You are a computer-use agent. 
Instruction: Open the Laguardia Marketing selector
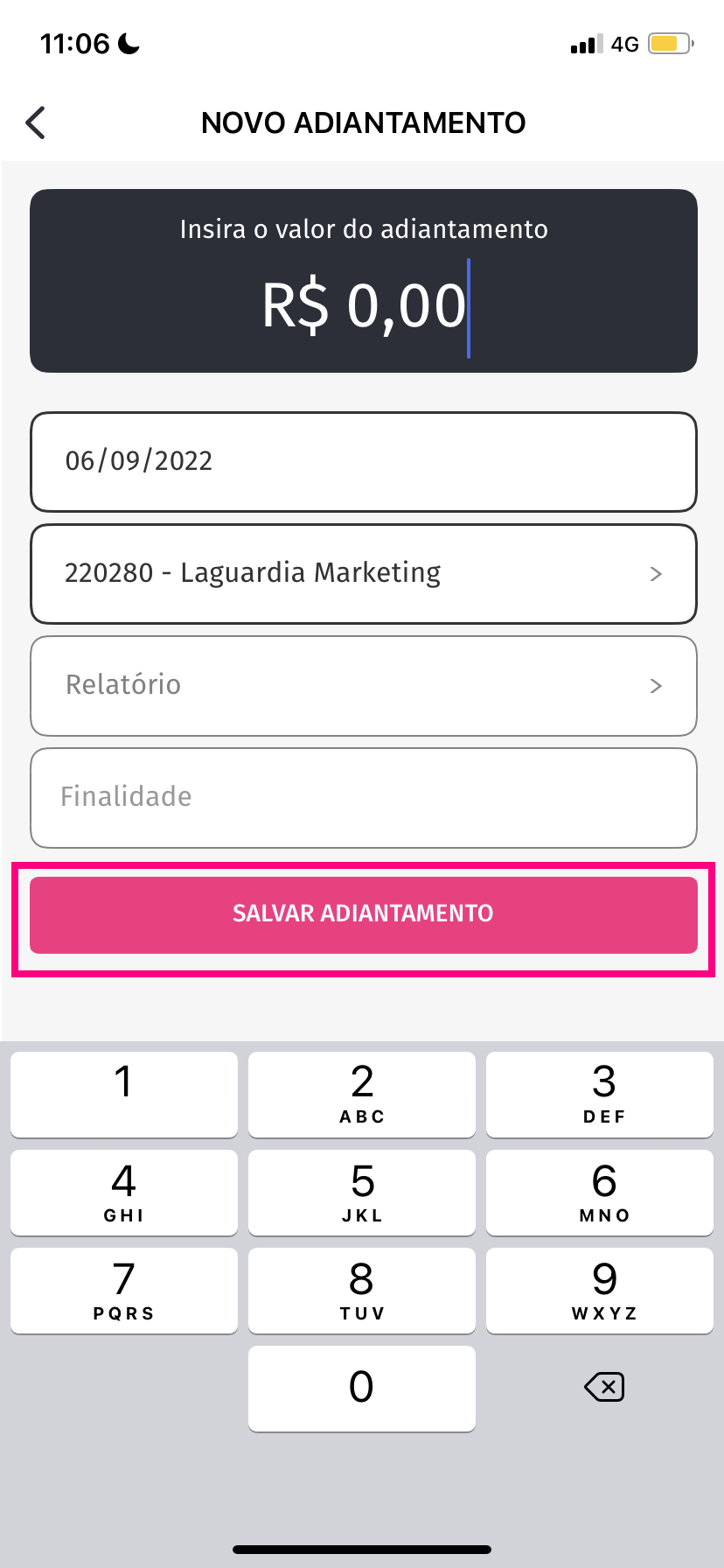(x=364, y=574)
